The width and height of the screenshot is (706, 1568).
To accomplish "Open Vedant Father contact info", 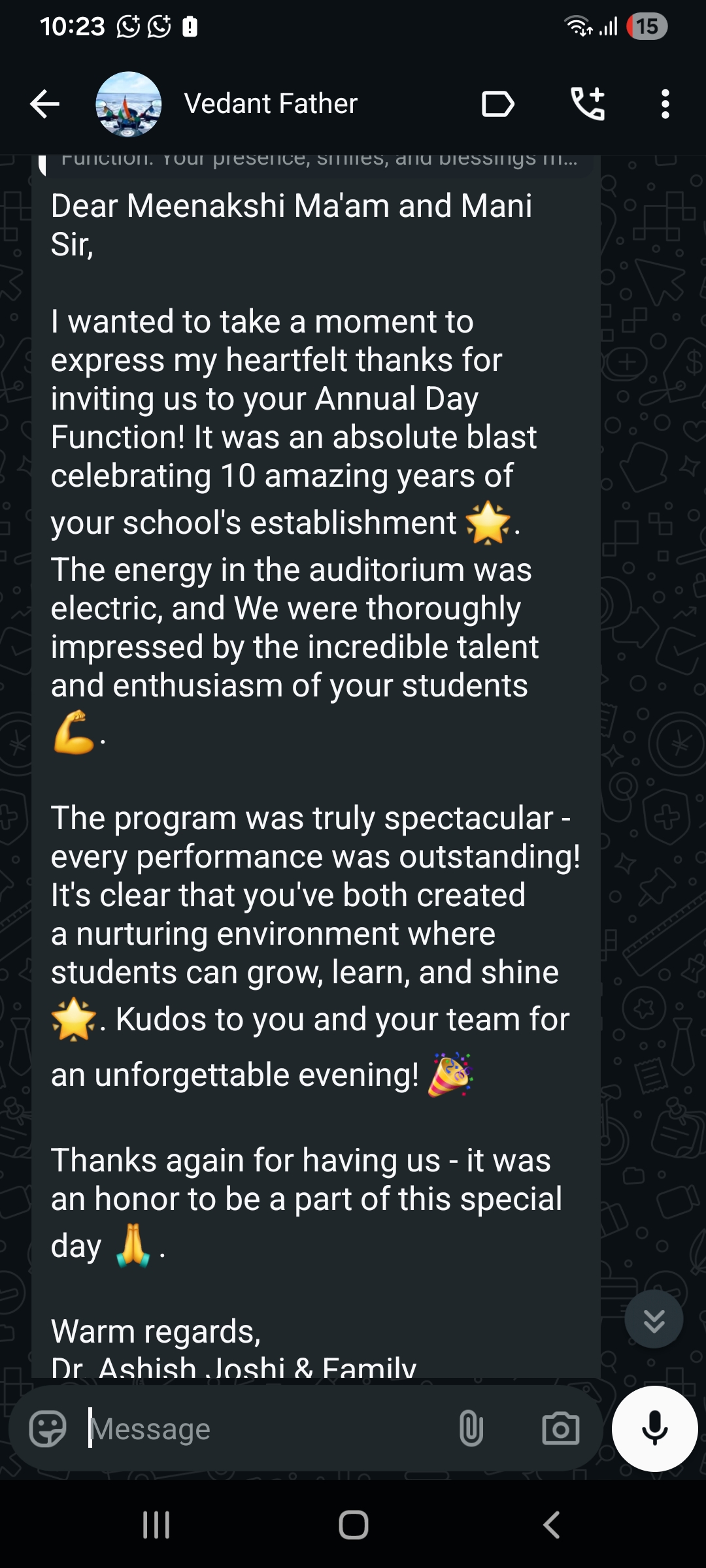I will (271, 105).
